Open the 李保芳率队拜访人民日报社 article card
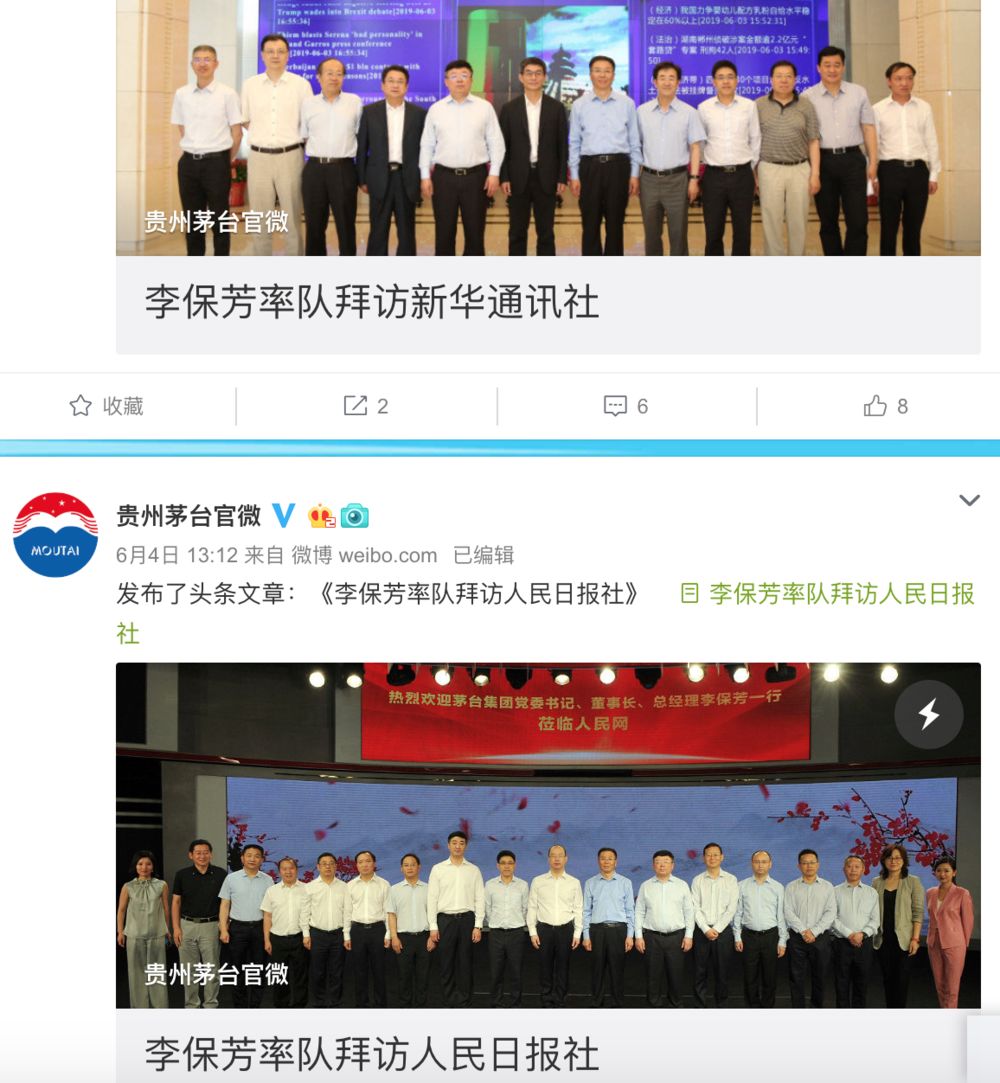This screenshot has height=1083, width=1000. click(372, 1053)
